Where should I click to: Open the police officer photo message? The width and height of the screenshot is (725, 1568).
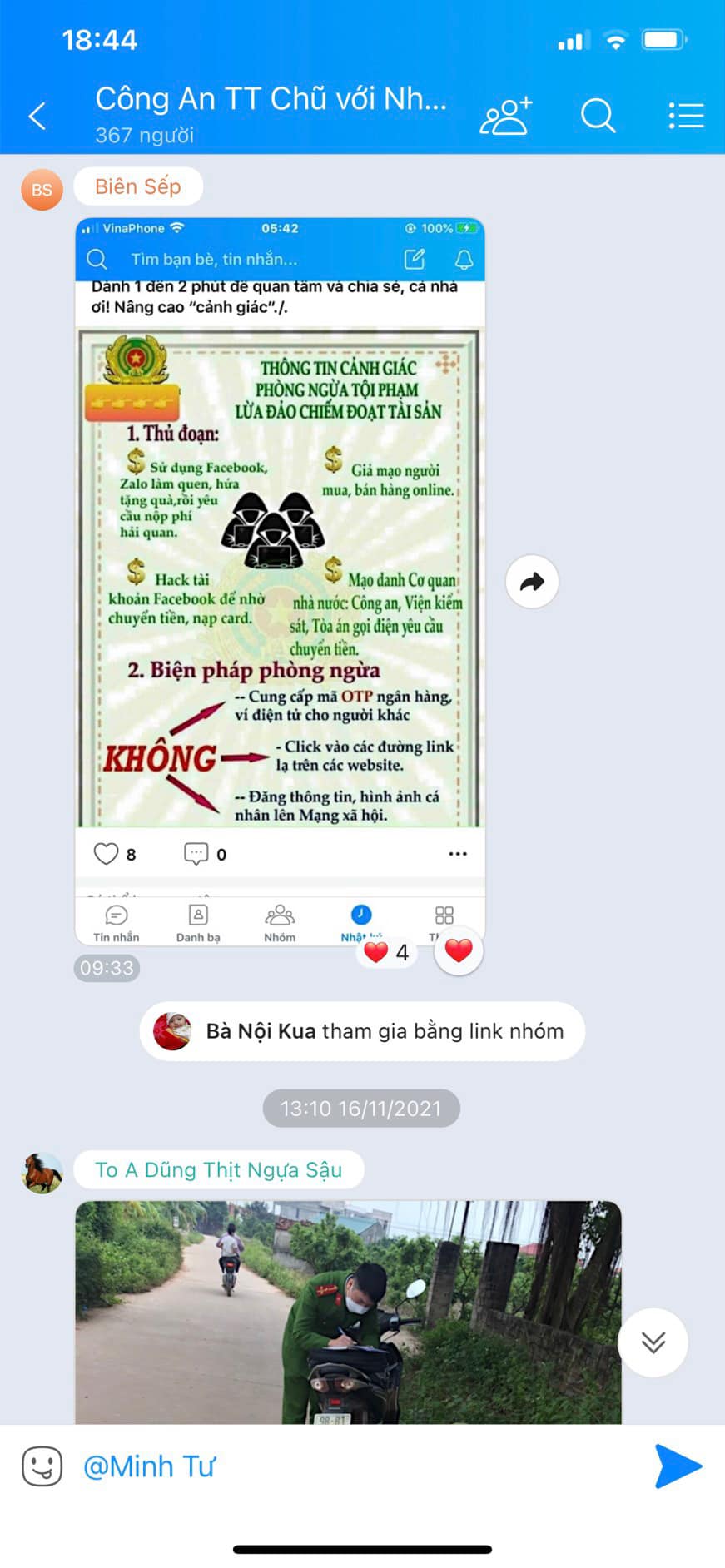coord(348,1312)
